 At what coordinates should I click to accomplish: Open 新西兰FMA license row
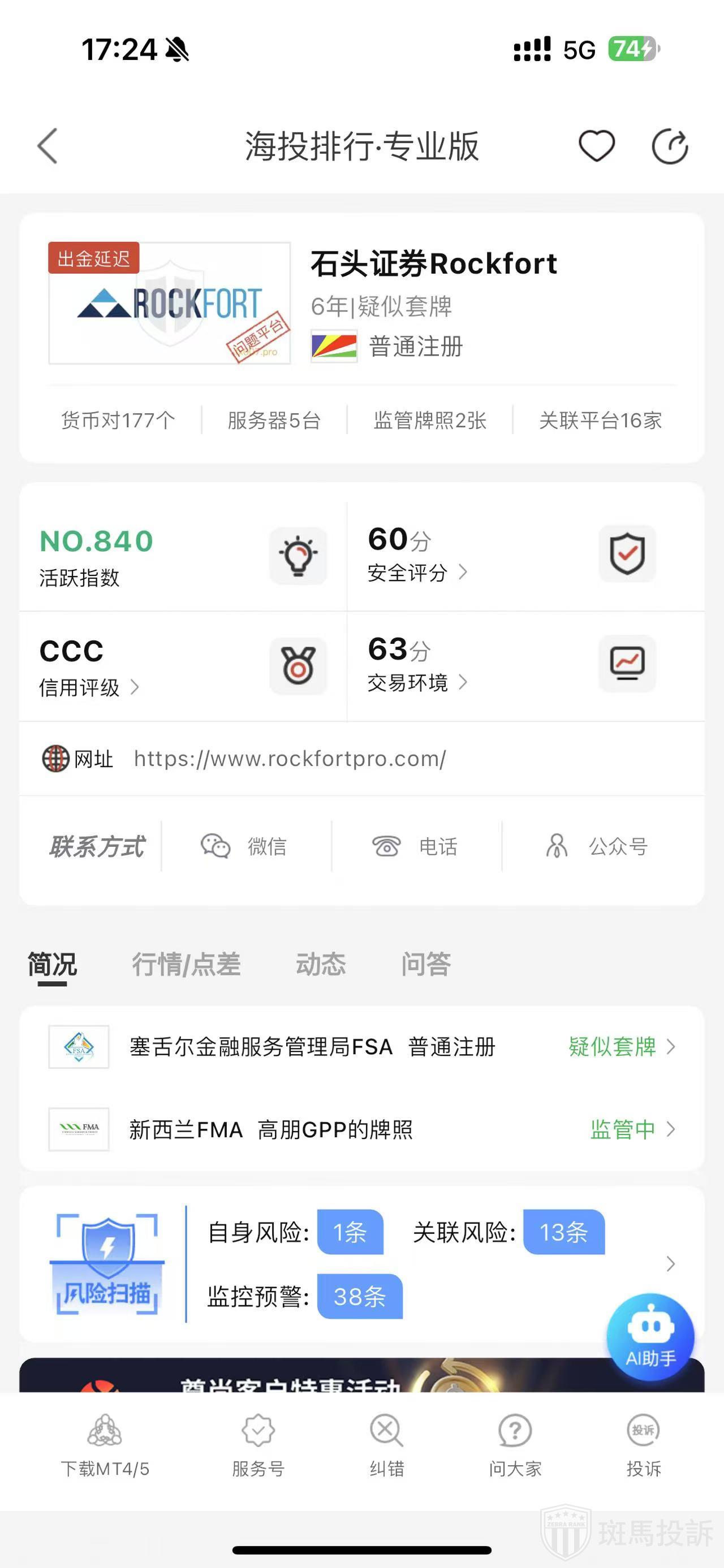click(361, 1129)
